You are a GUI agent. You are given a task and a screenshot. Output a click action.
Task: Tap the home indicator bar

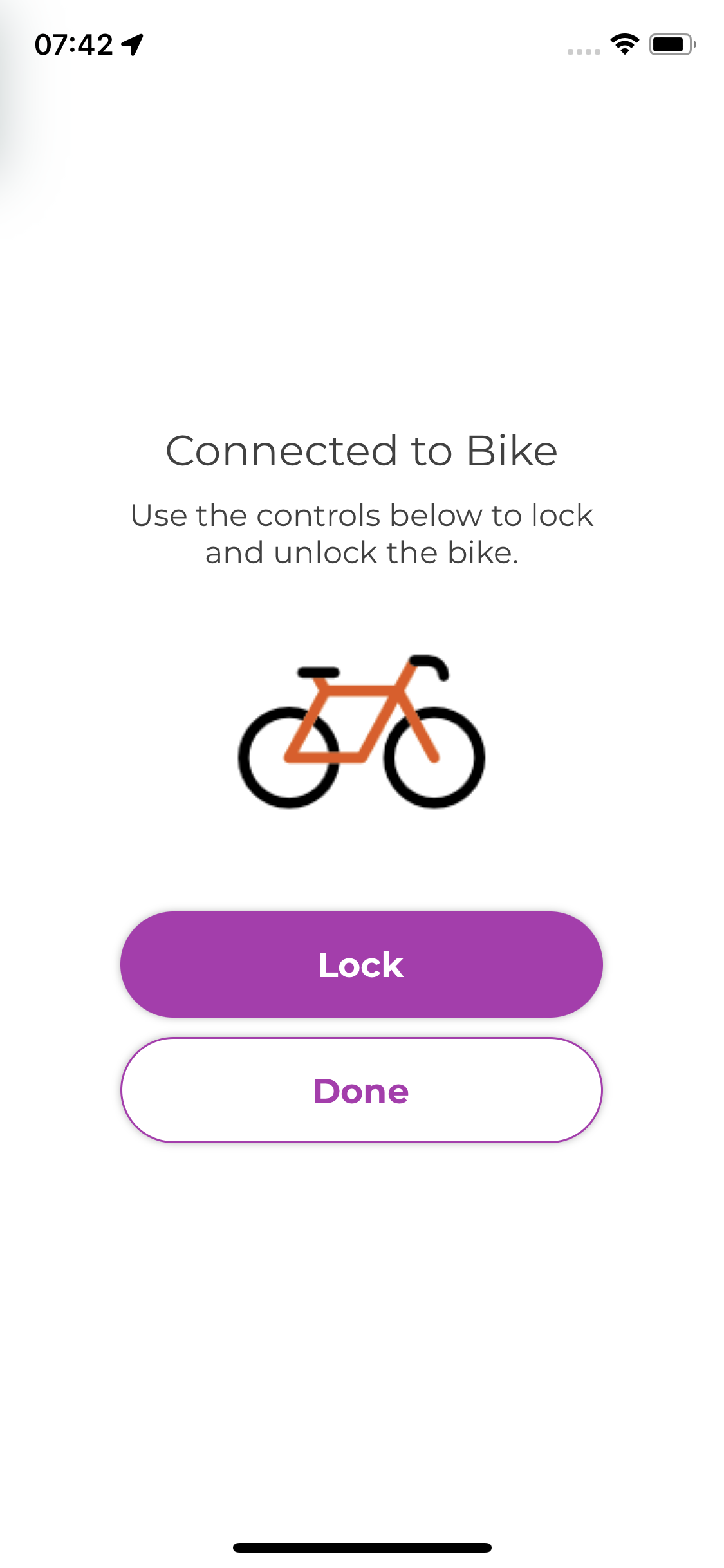(x=362, y=1547)
